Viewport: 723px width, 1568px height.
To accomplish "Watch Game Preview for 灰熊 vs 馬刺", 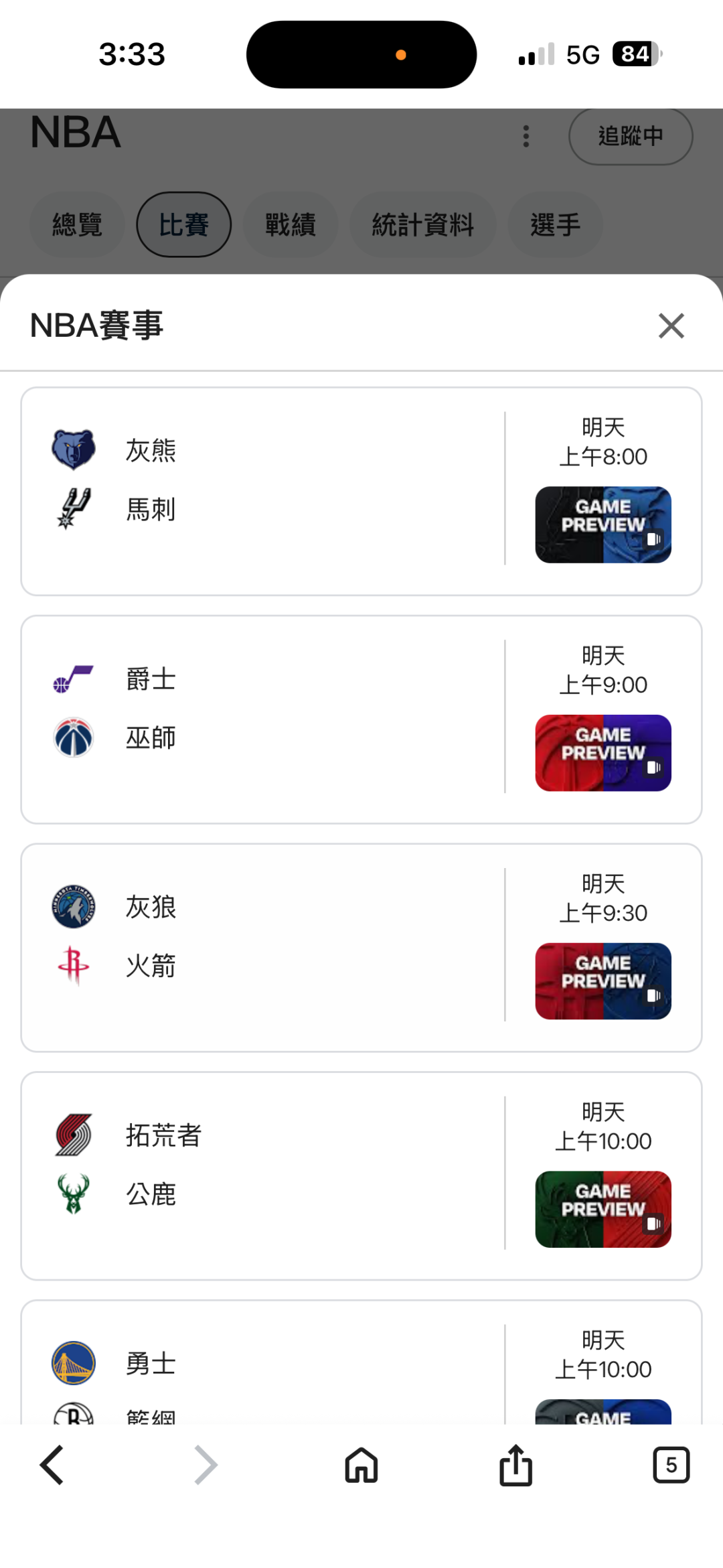I will pyautogui.click(x=602, y=524).
